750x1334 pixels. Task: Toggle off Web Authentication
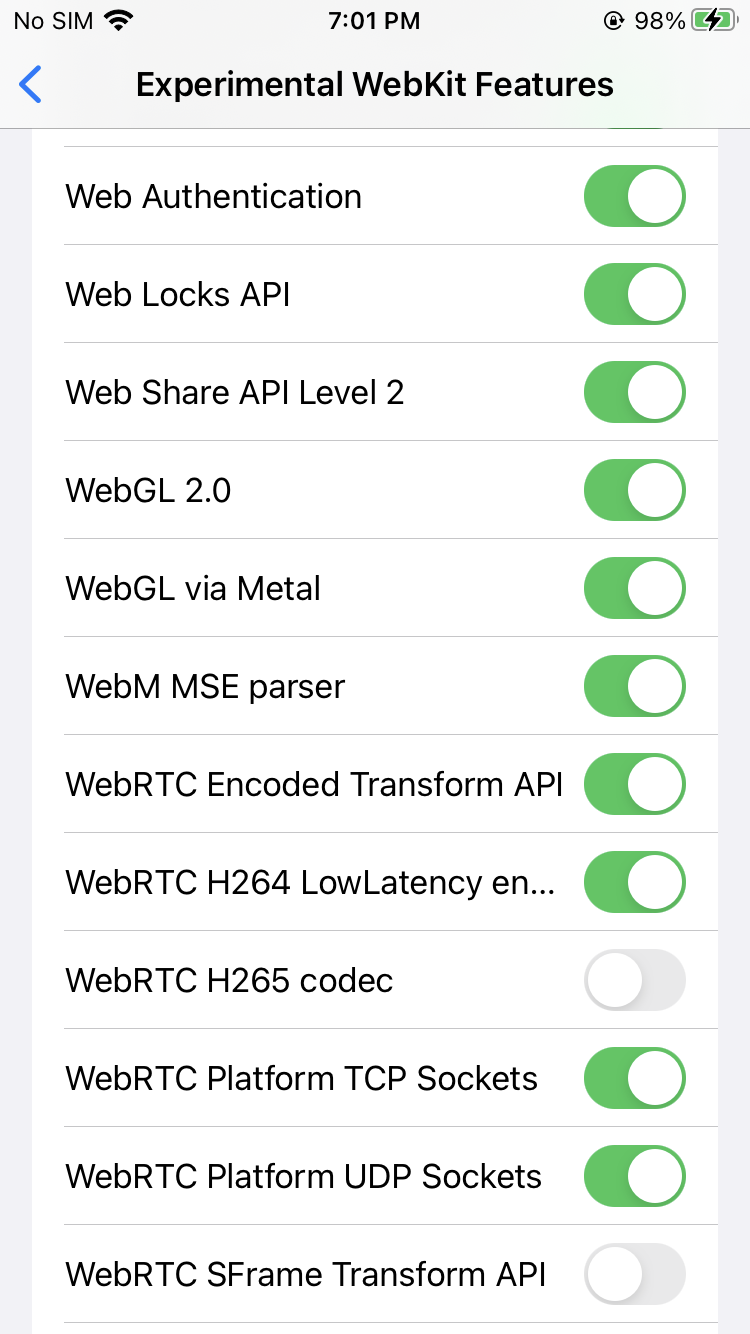(634, 196)
